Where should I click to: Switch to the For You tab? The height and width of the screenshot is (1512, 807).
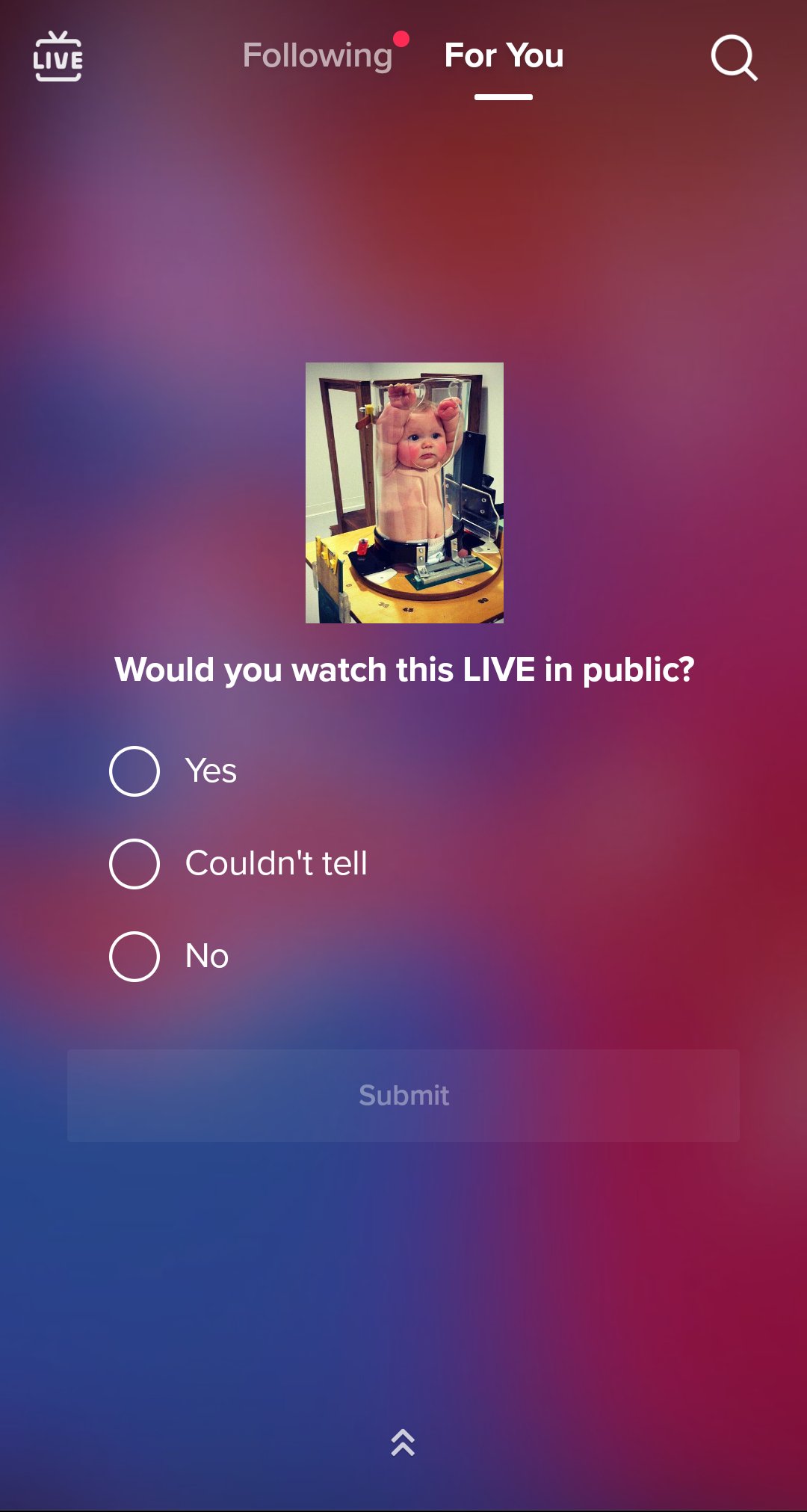click(504, 56)
